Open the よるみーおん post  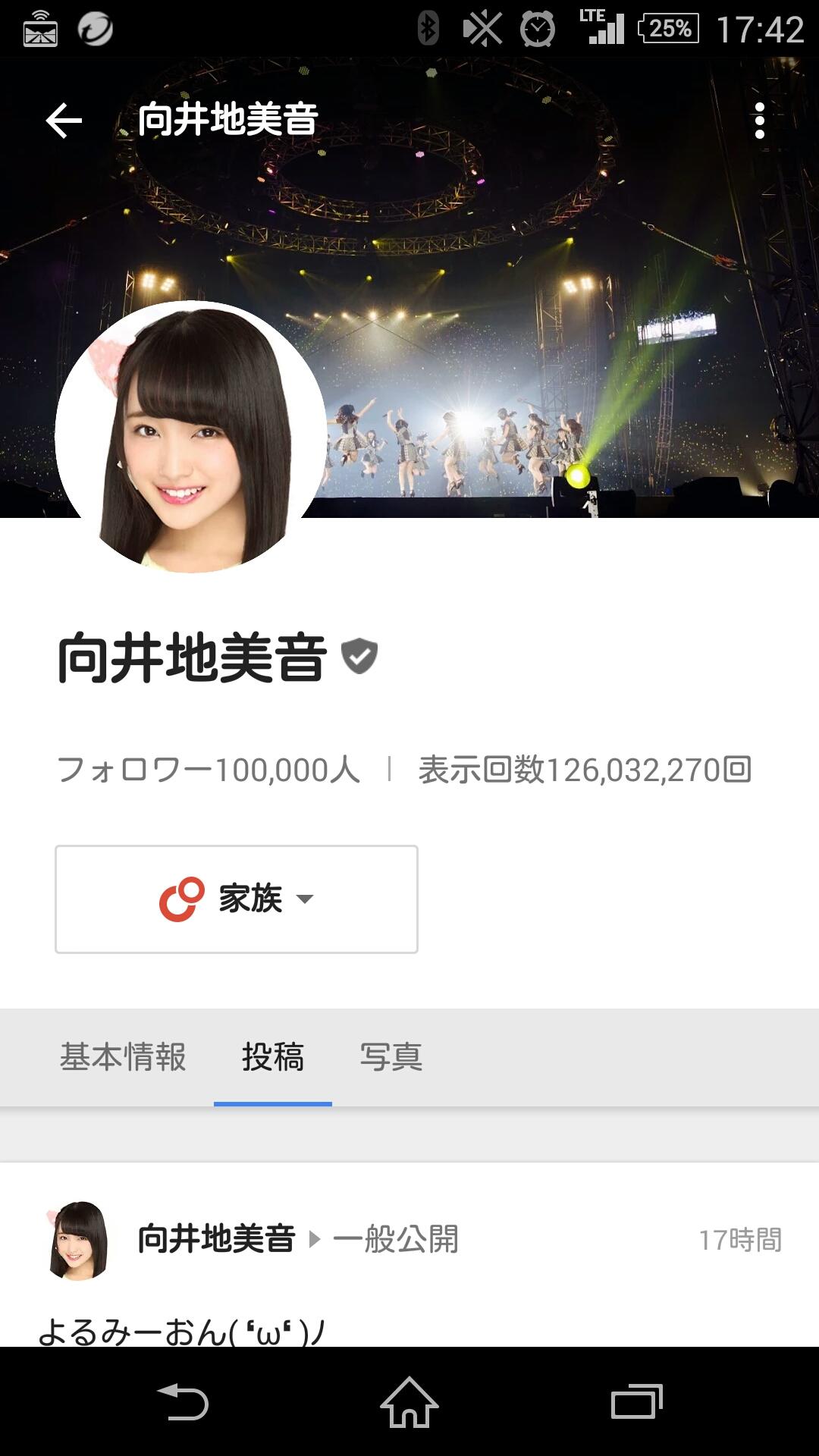[182, 1331]
